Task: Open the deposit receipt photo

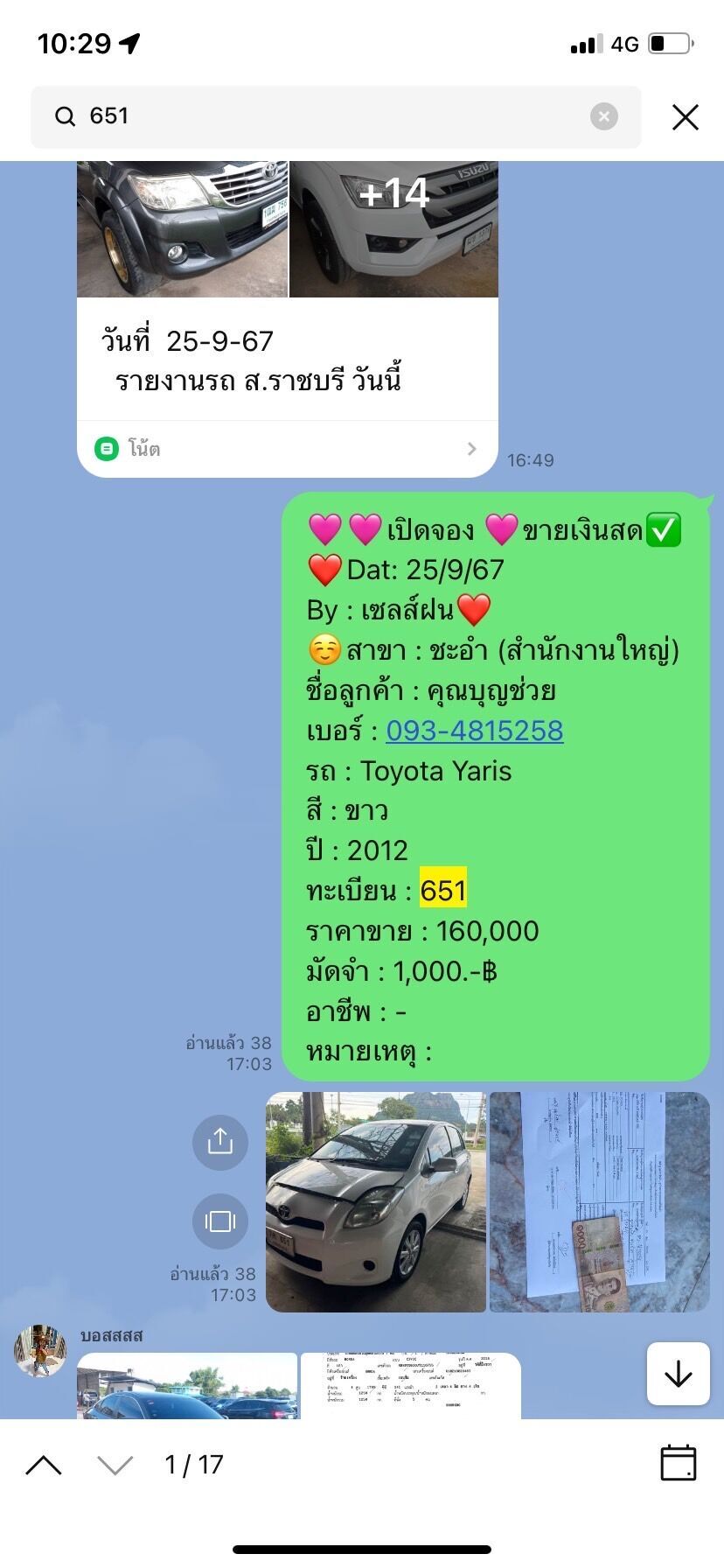Action: [599, 1202]
